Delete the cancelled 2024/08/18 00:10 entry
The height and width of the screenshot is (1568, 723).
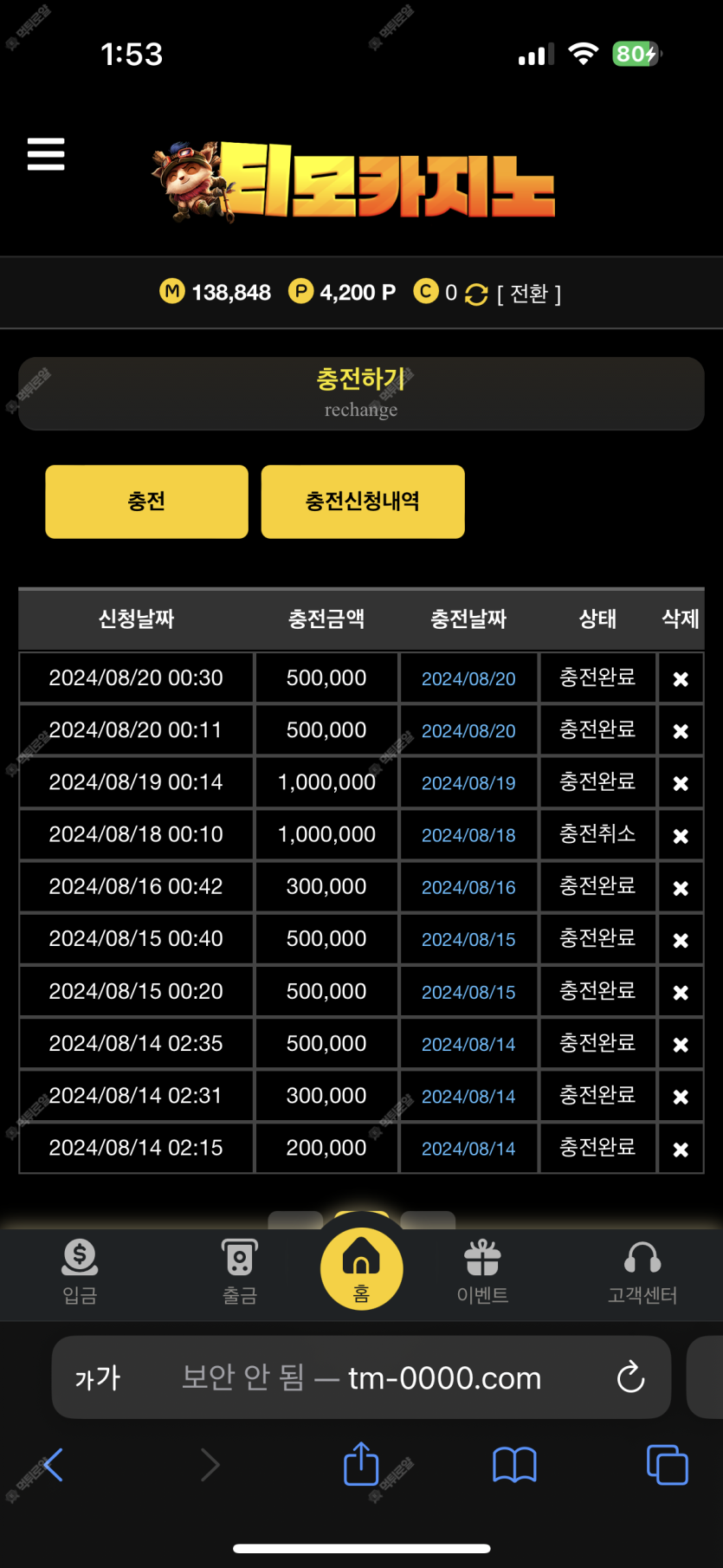(681, 836)
